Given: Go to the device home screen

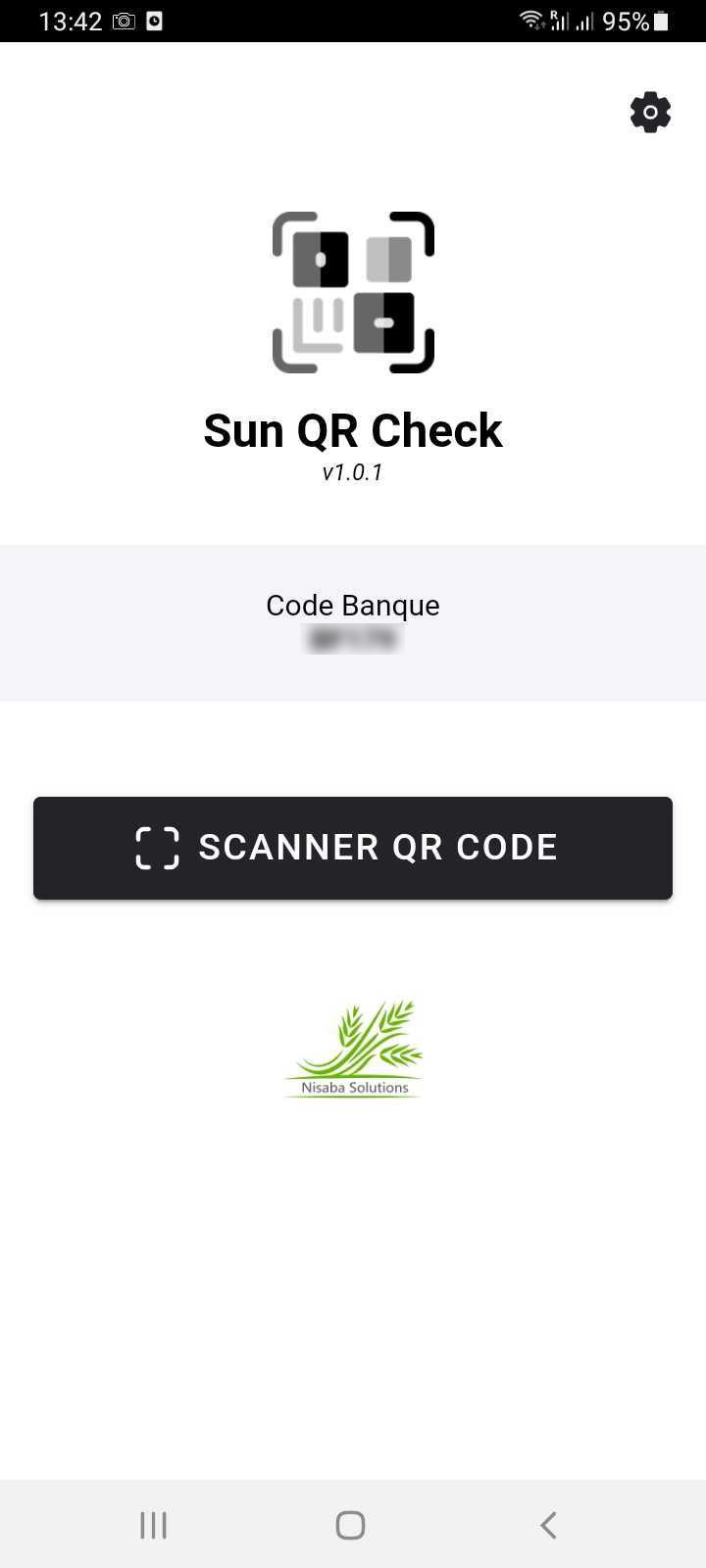Looking at the screenshot, I should point(350,1525).
